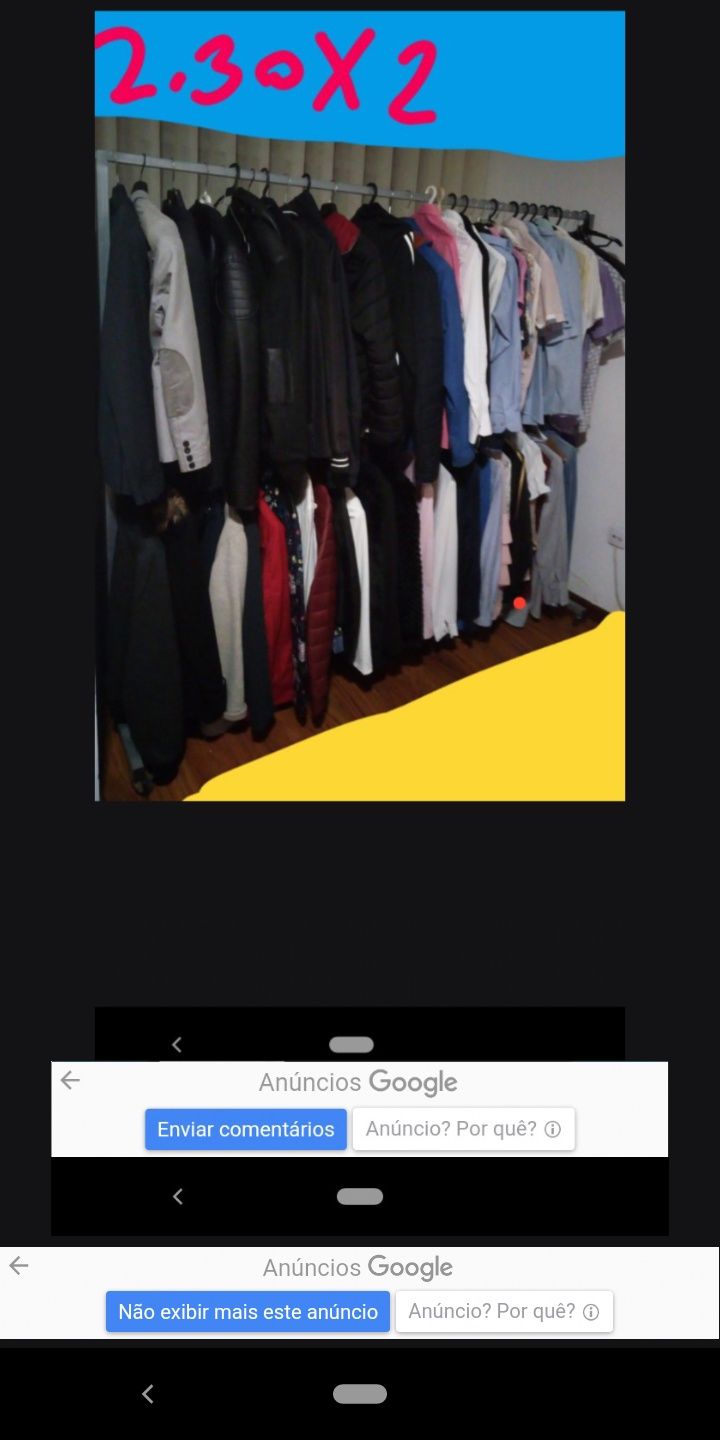
Task: Tap 'Não exibir mais este anúncio' button
Action: [248, 1311]
